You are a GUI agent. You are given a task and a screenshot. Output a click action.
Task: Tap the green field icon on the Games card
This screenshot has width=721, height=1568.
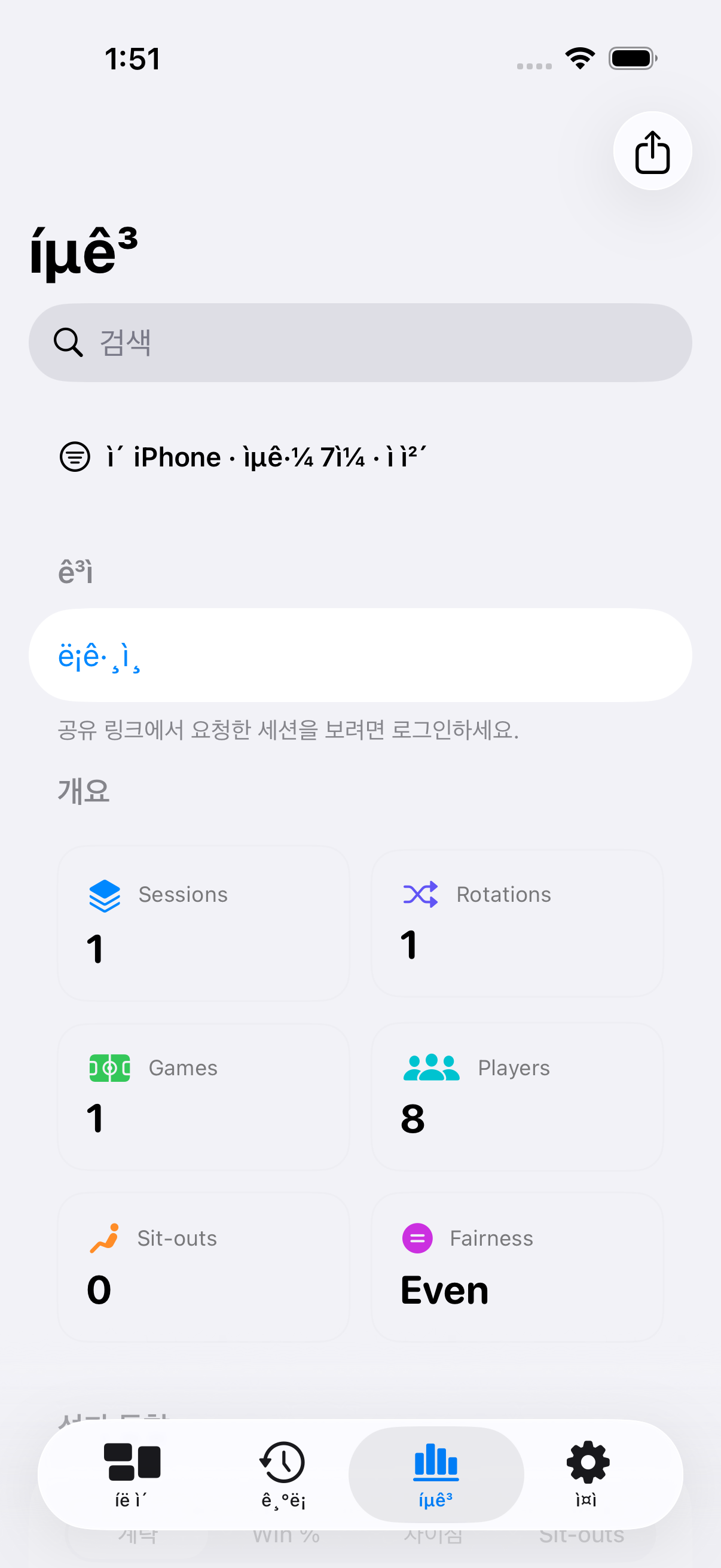[x=109, y=1068]
